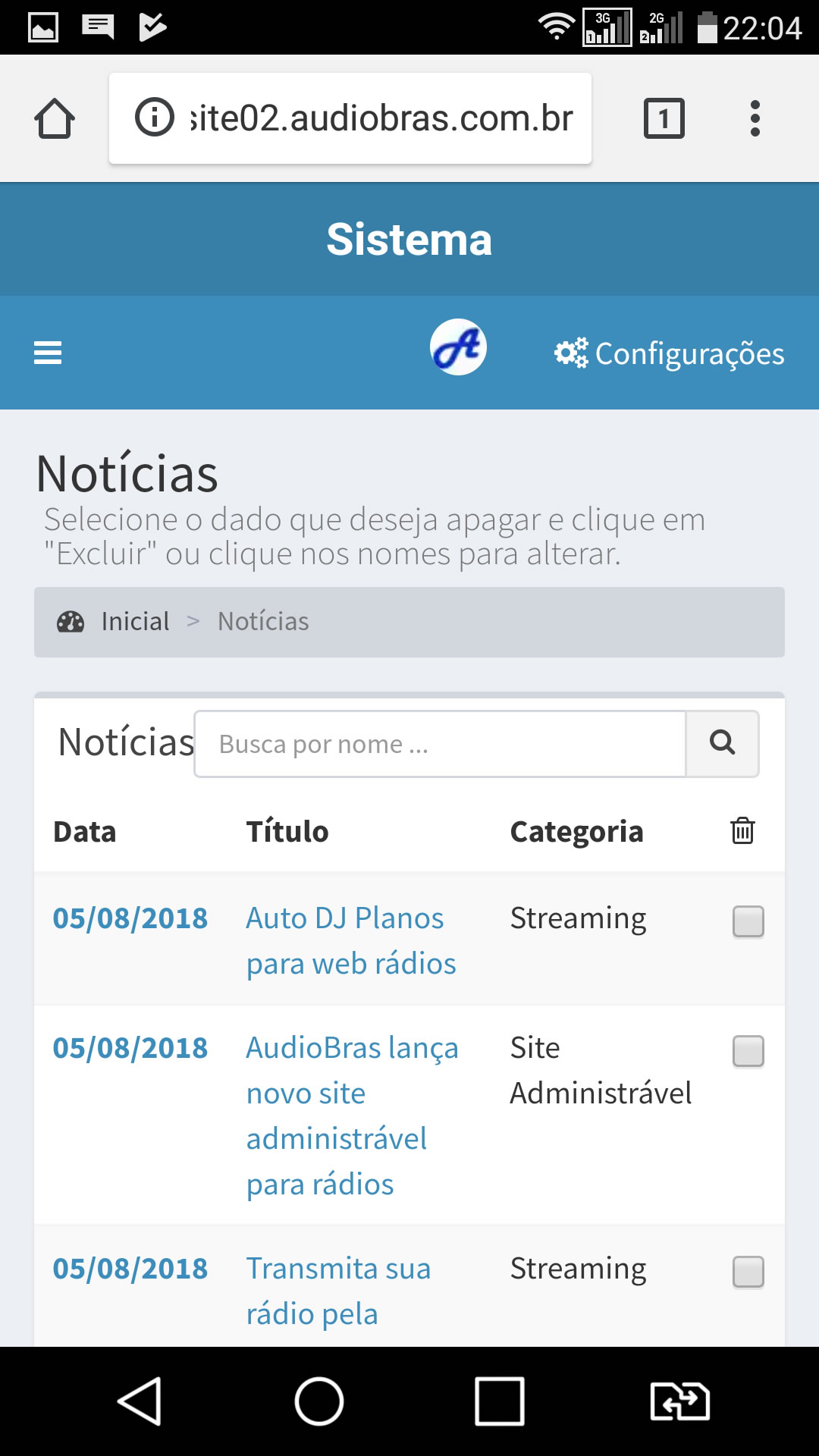Screen dimensions: 819x1456
Task: Tap the browser home button
Action: pyautogui.click(x=55, y=118)
